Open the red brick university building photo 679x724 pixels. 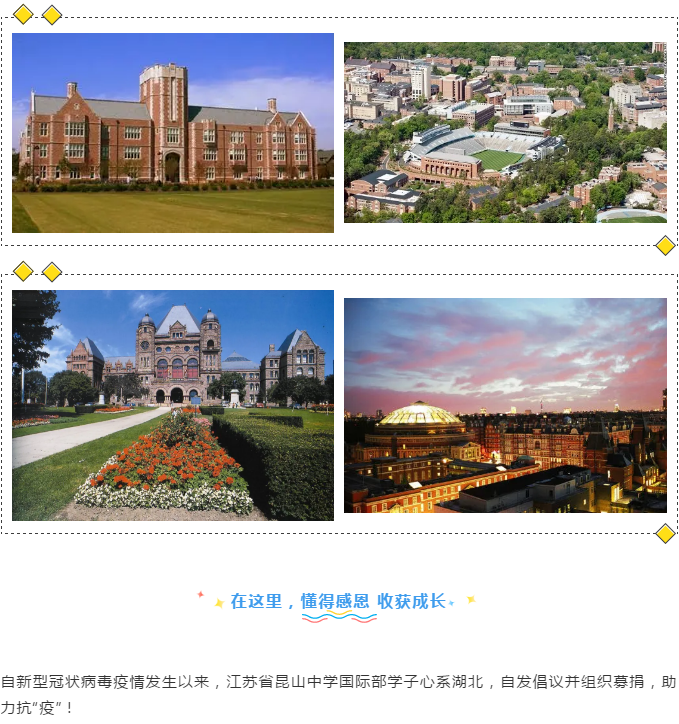(173, 133)
